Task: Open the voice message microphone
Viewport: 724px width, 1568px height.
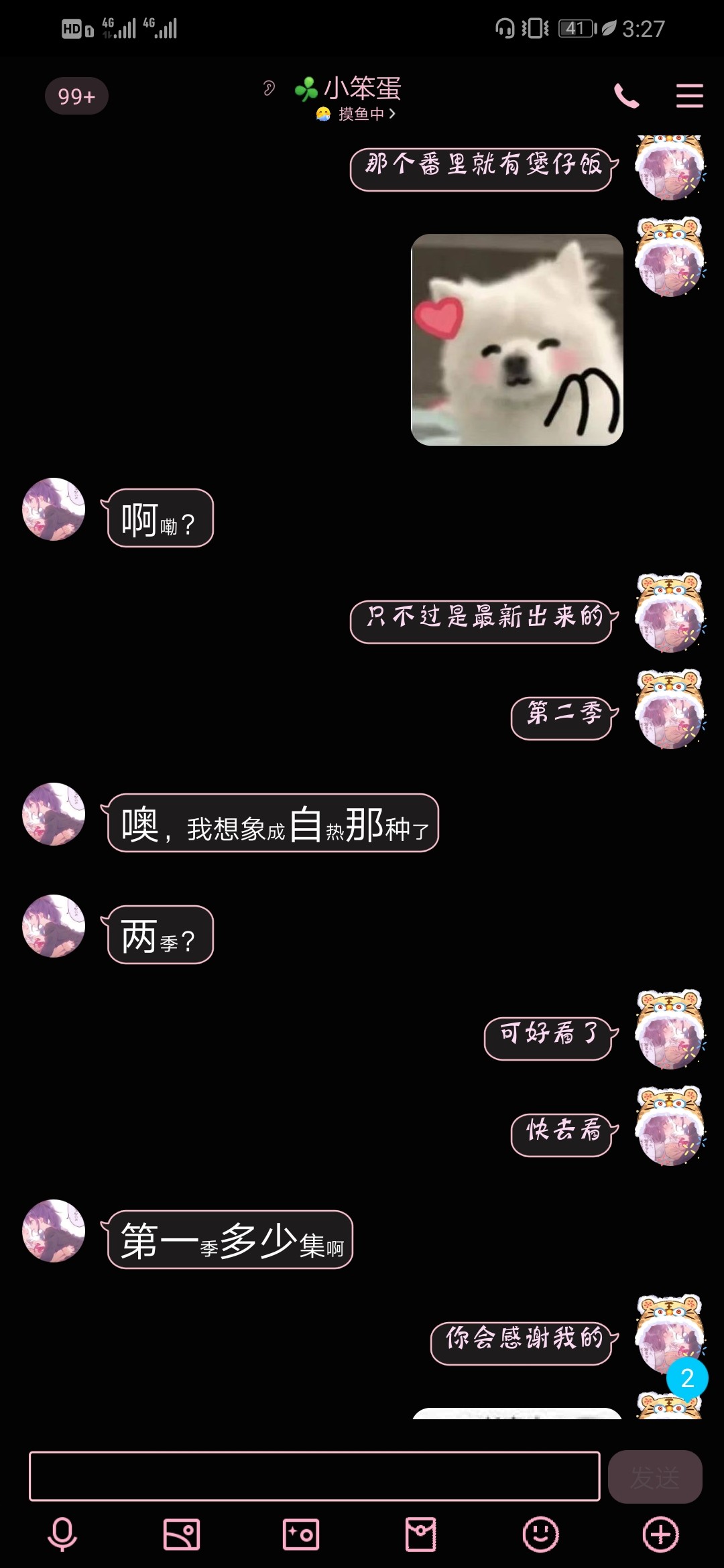Action: pyautogui.click(x=62, y=1534)
